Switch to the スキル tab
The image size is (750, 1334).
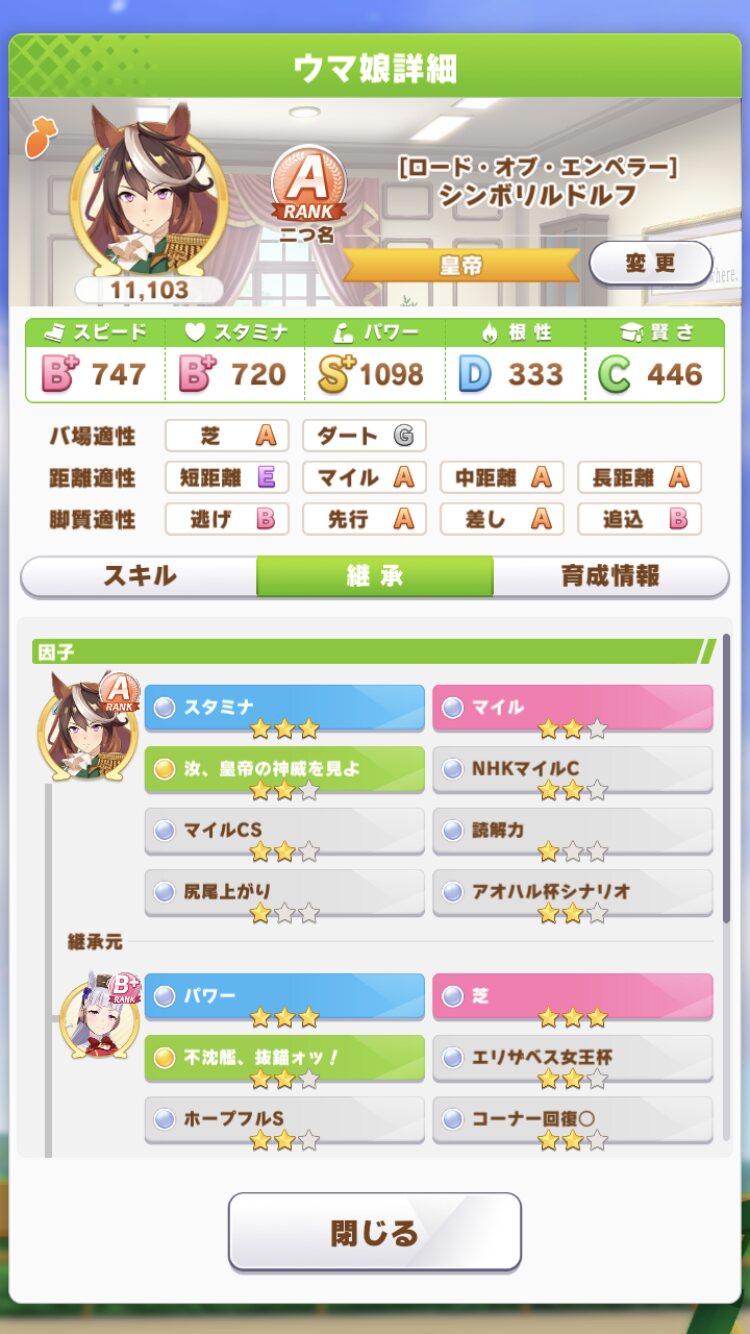139,576
